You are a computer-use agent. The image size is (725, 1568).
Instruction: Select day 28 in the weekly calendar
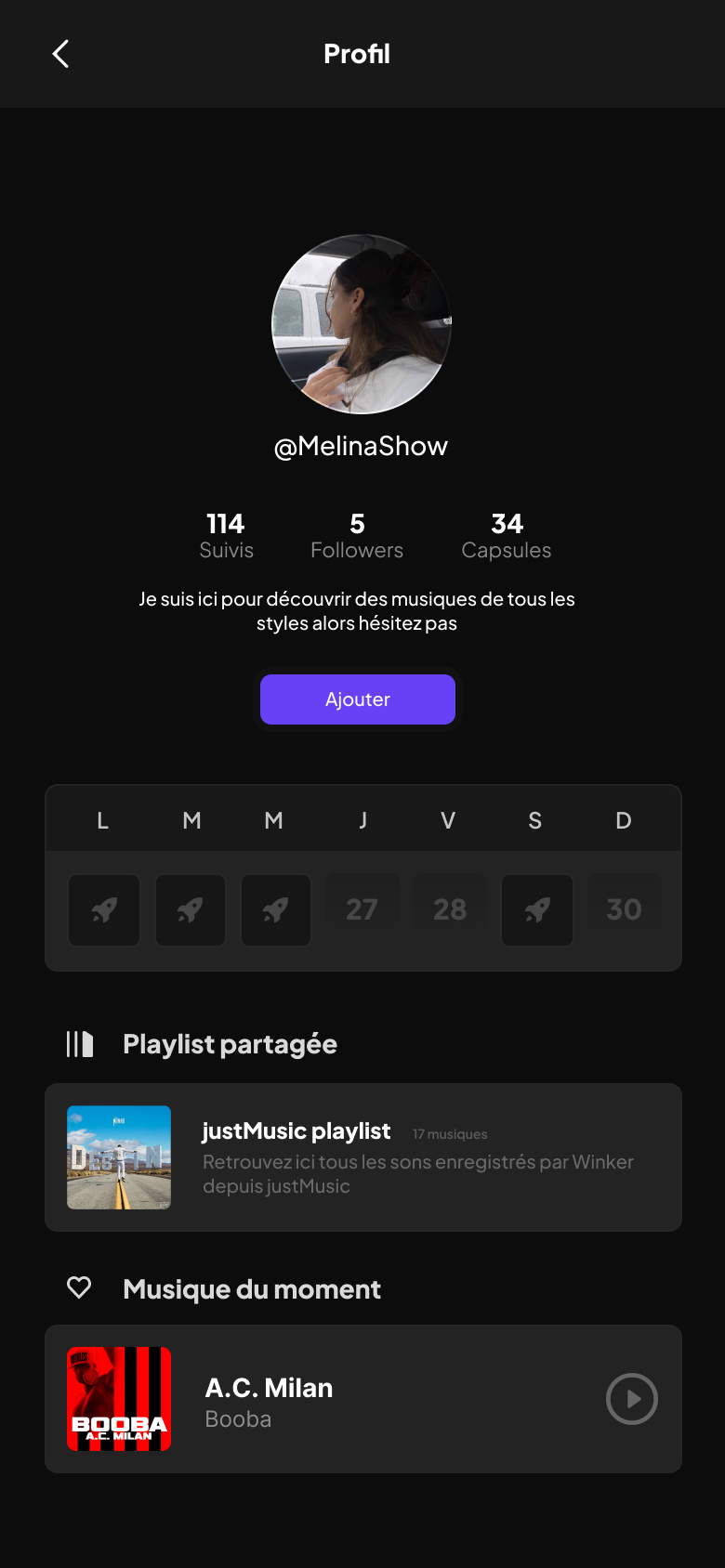coord(450,909)
